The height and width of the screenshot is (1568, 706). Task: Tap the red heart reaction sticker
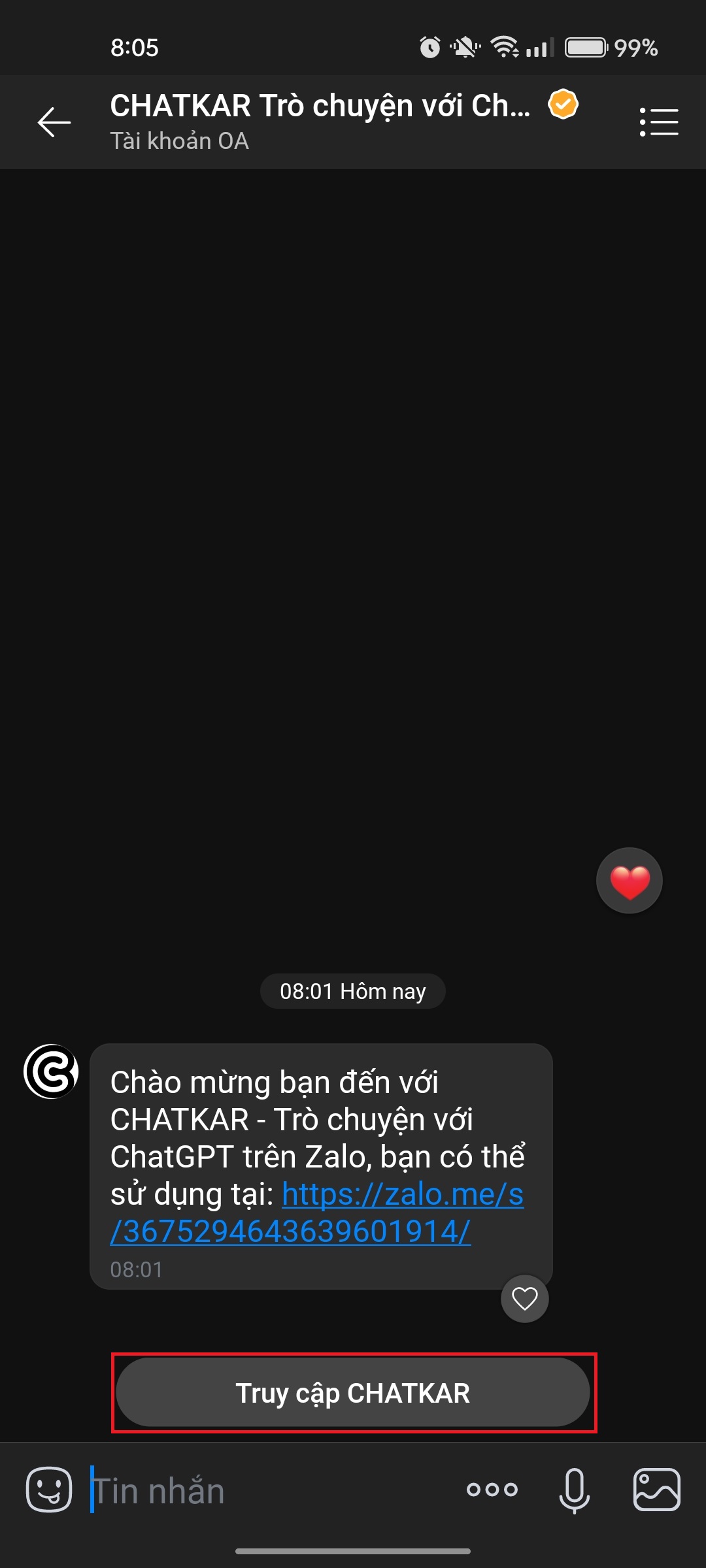[630, 880]
